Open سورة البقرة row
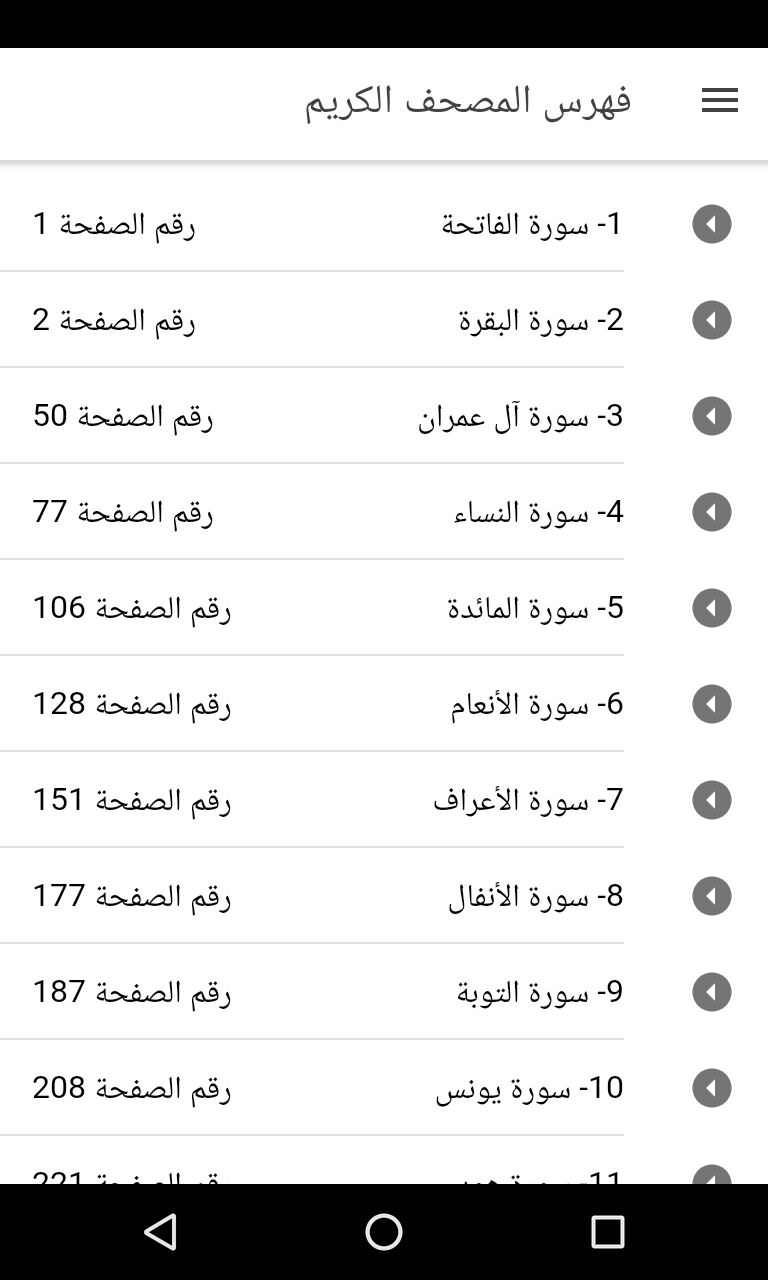 [384, 320]
